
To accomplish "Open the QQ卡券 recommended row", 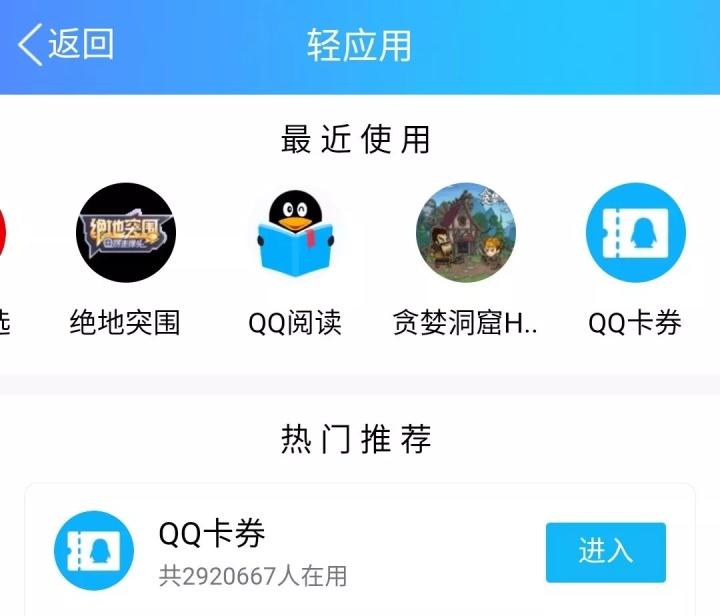I will (x=300, y=550).
